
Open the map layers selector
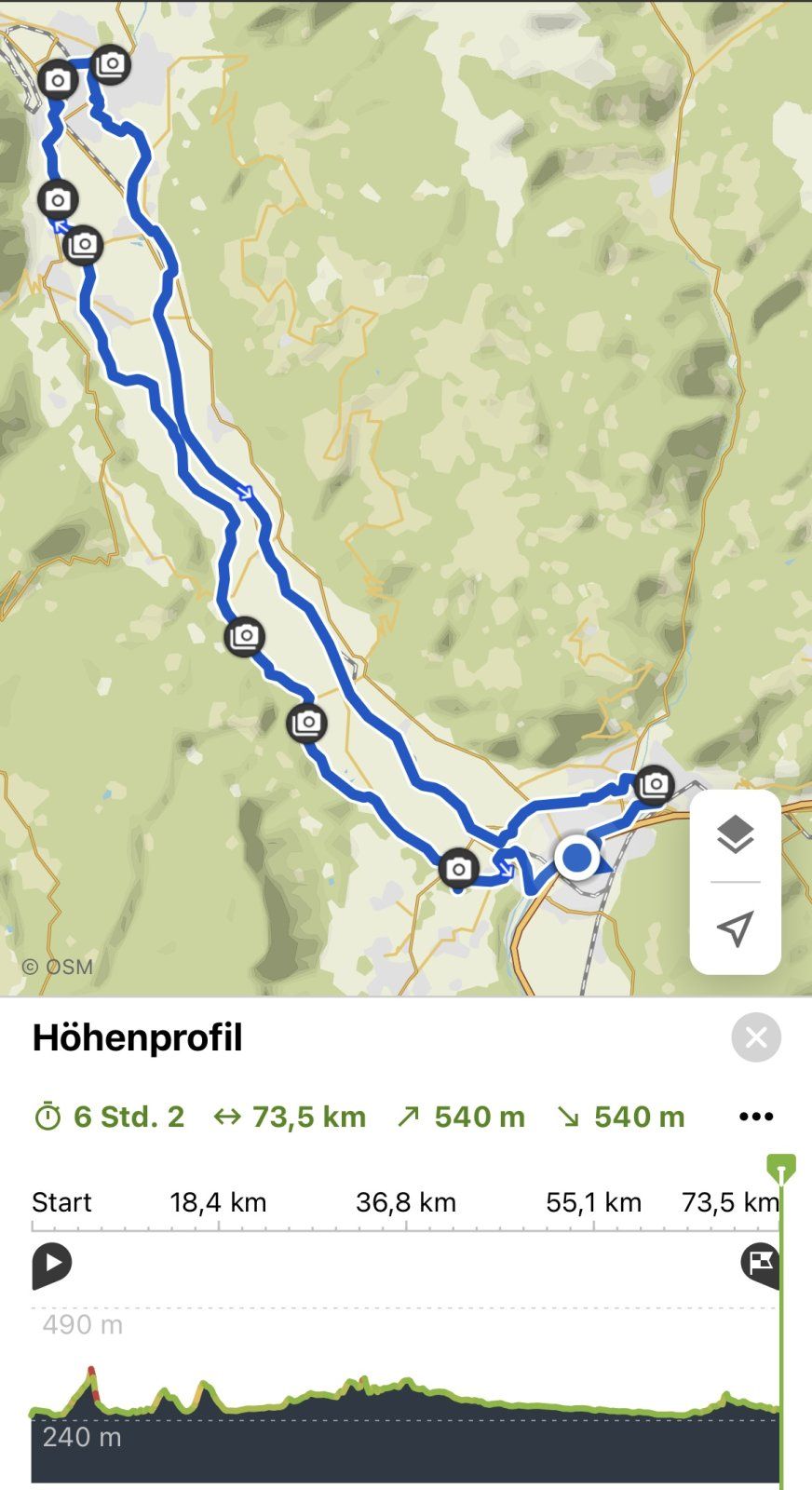tap(735, 834)
